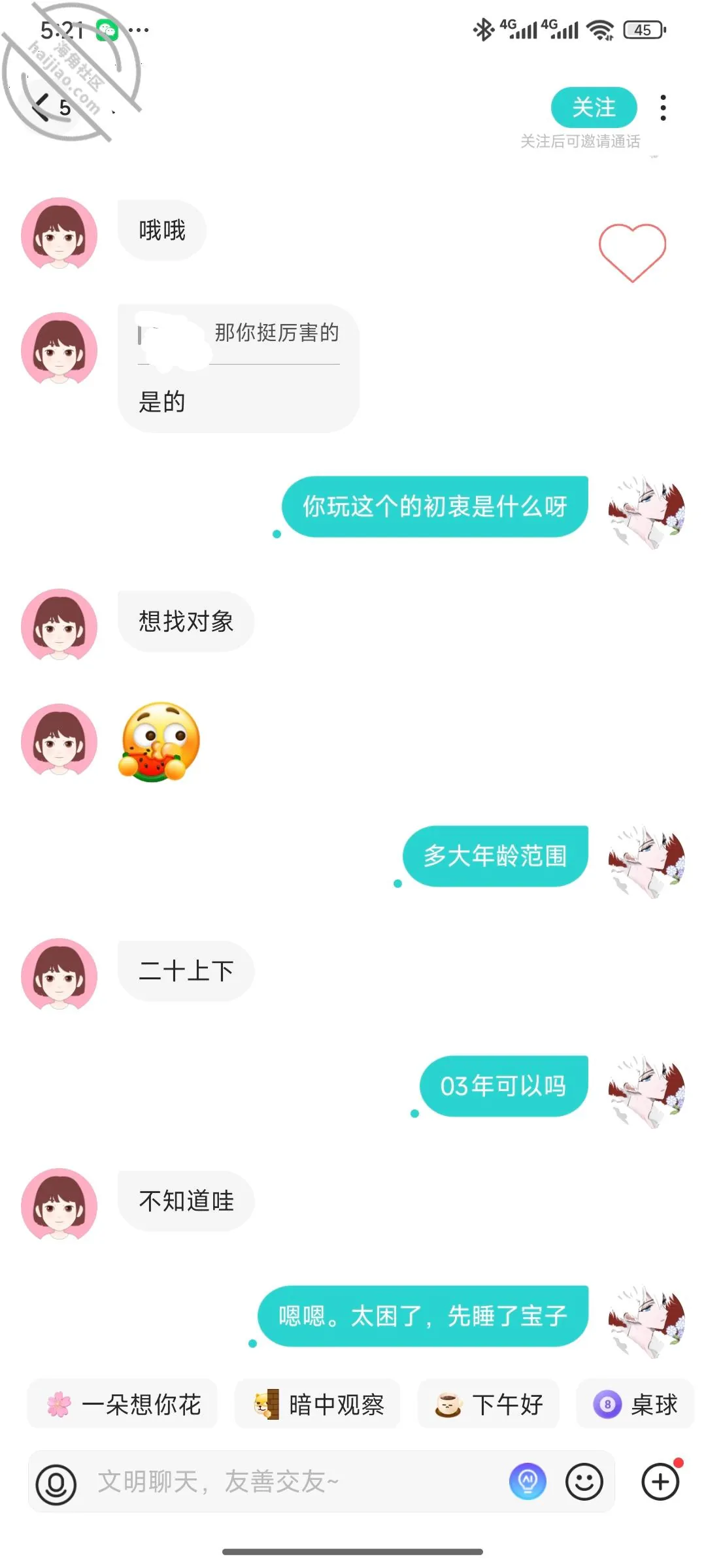The image size is (706, 1568).
Task: Open the blue lightbulb AI suggestion icon
Action: click(x=528, y=1481)
